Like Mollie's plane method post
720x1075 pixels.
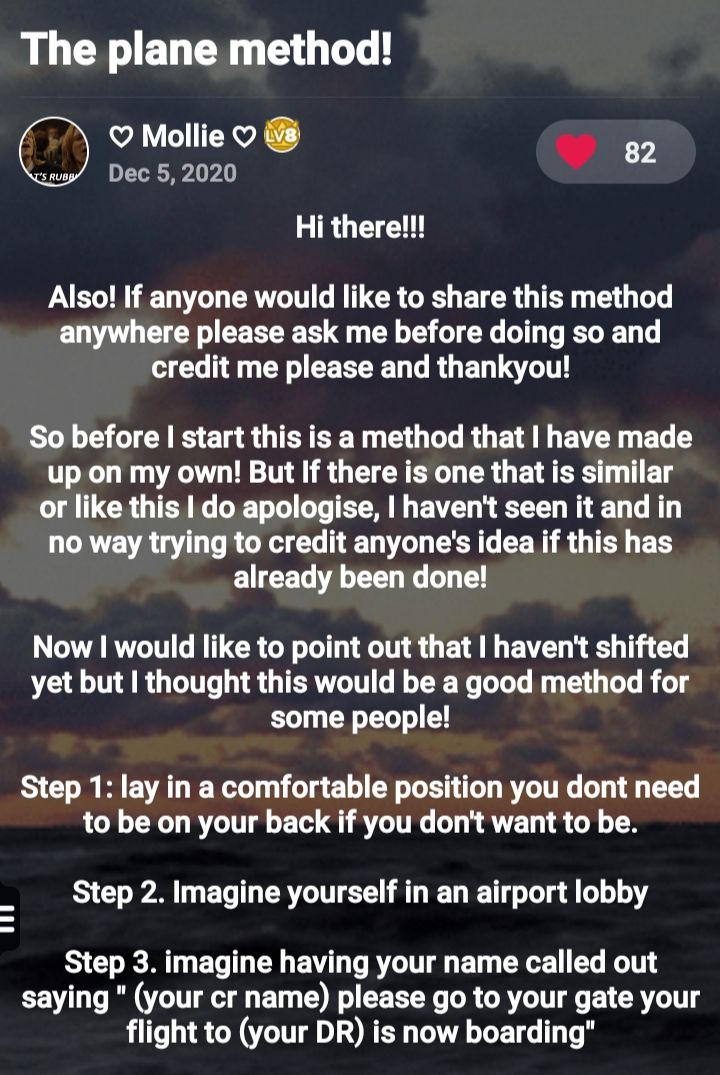[x=577, y=152]
